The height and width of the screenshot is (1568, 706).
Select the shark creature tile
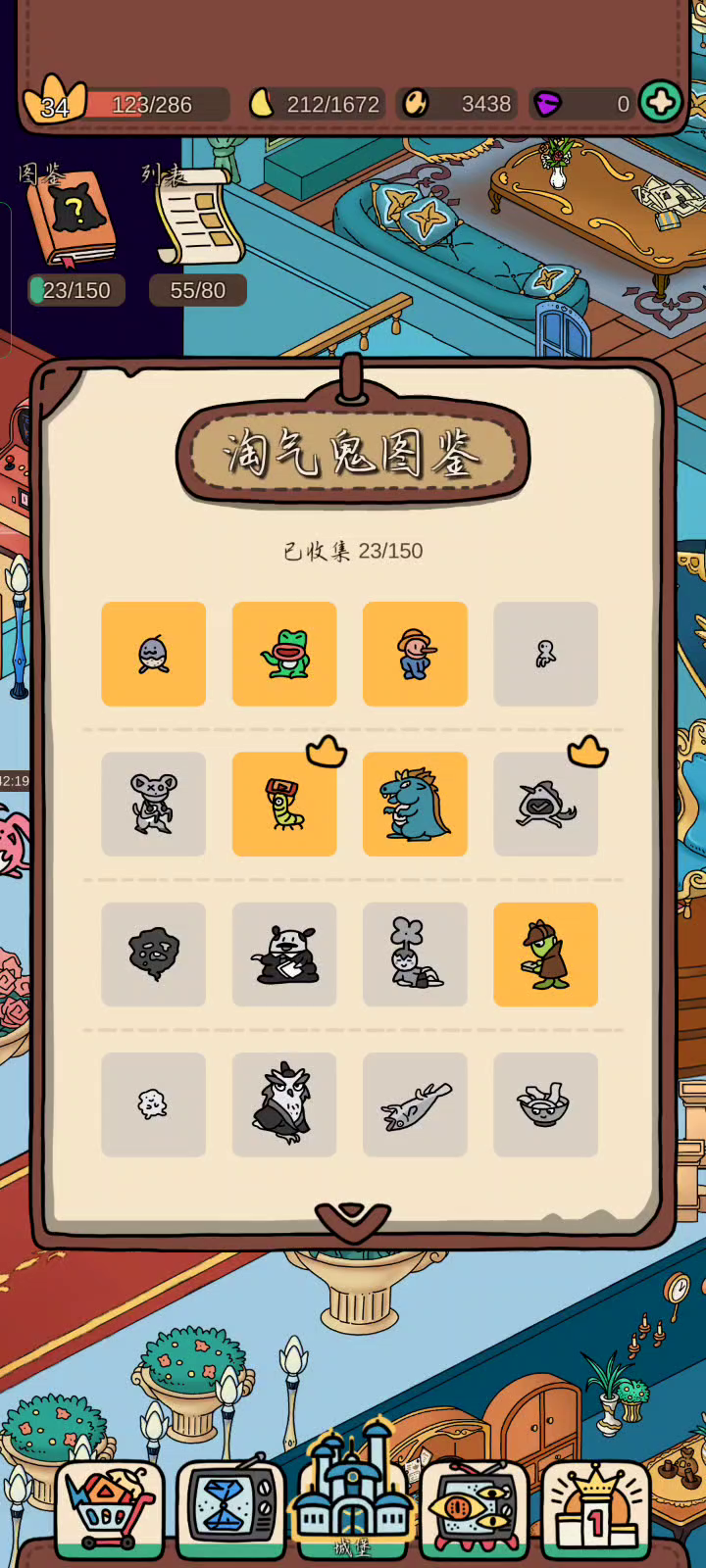tap(154, 654)
